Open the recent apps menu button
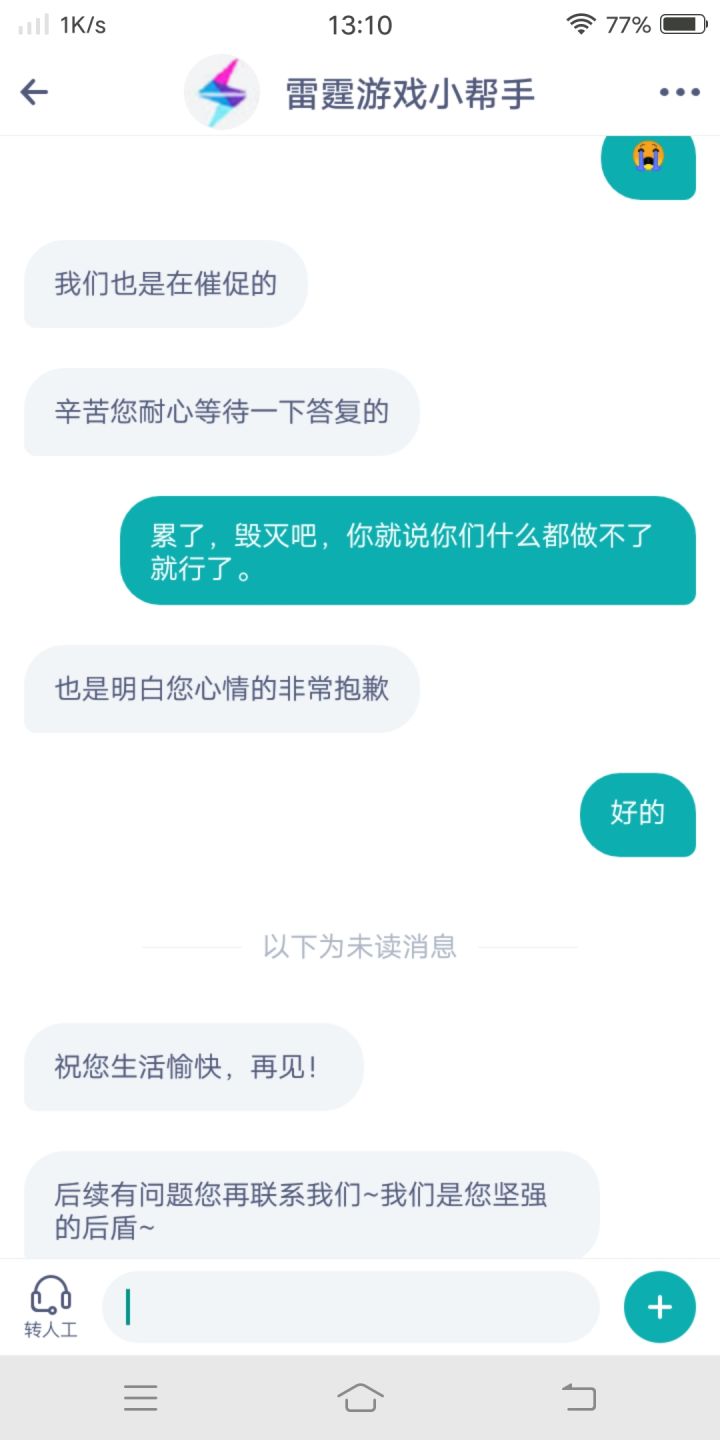This screenshot has width=720, height=1440. click(141, 1398)
